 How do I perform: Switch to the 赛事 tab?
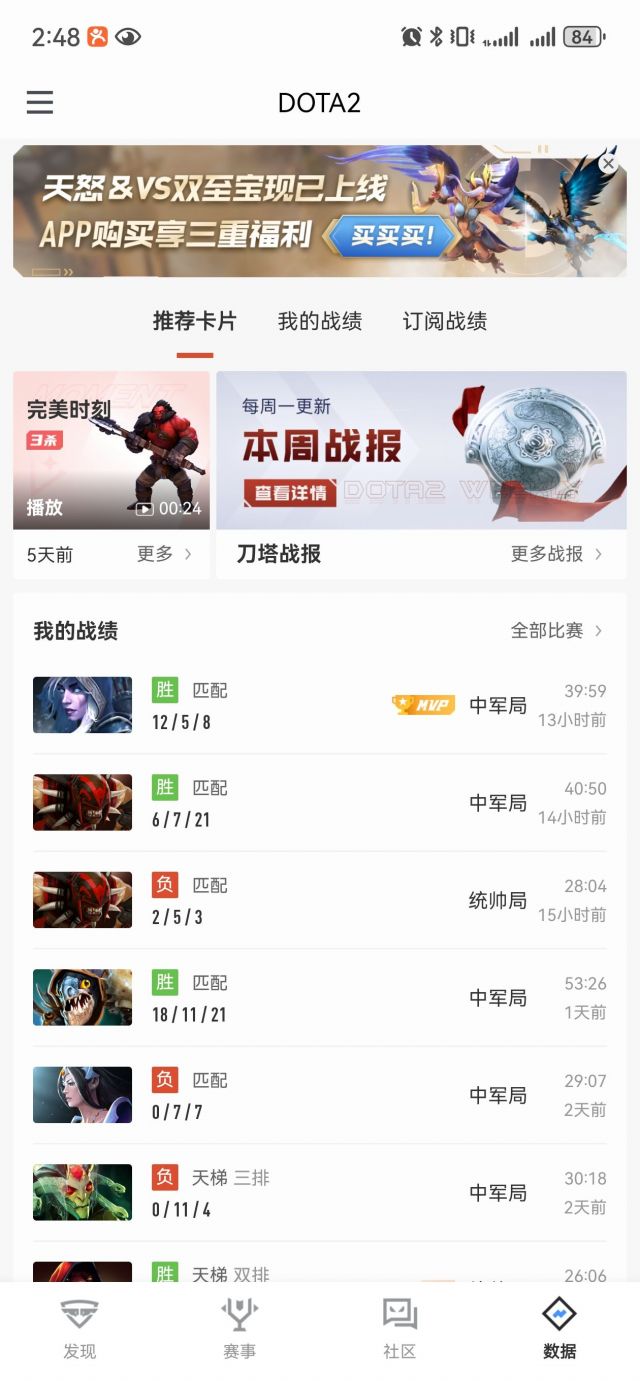[x=240, y=1328]
